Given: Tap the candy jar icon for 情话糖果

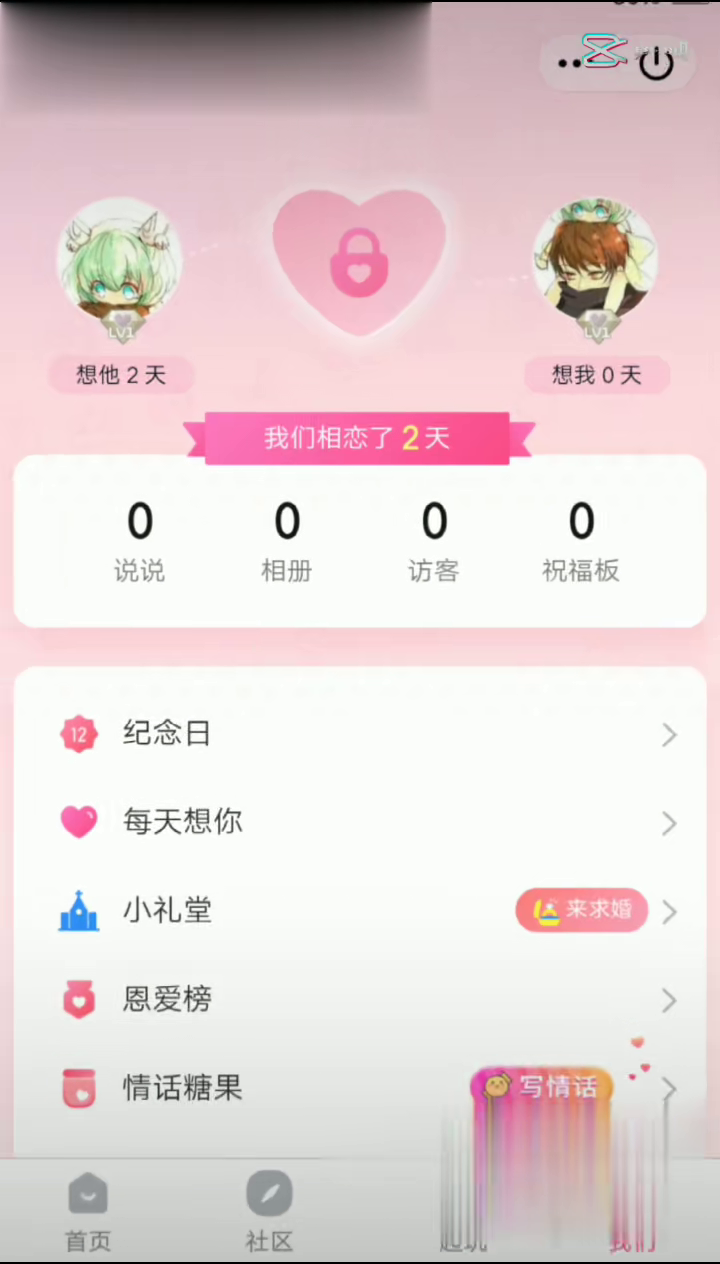Looking at the screenshot, I should tap(79, 1088).
